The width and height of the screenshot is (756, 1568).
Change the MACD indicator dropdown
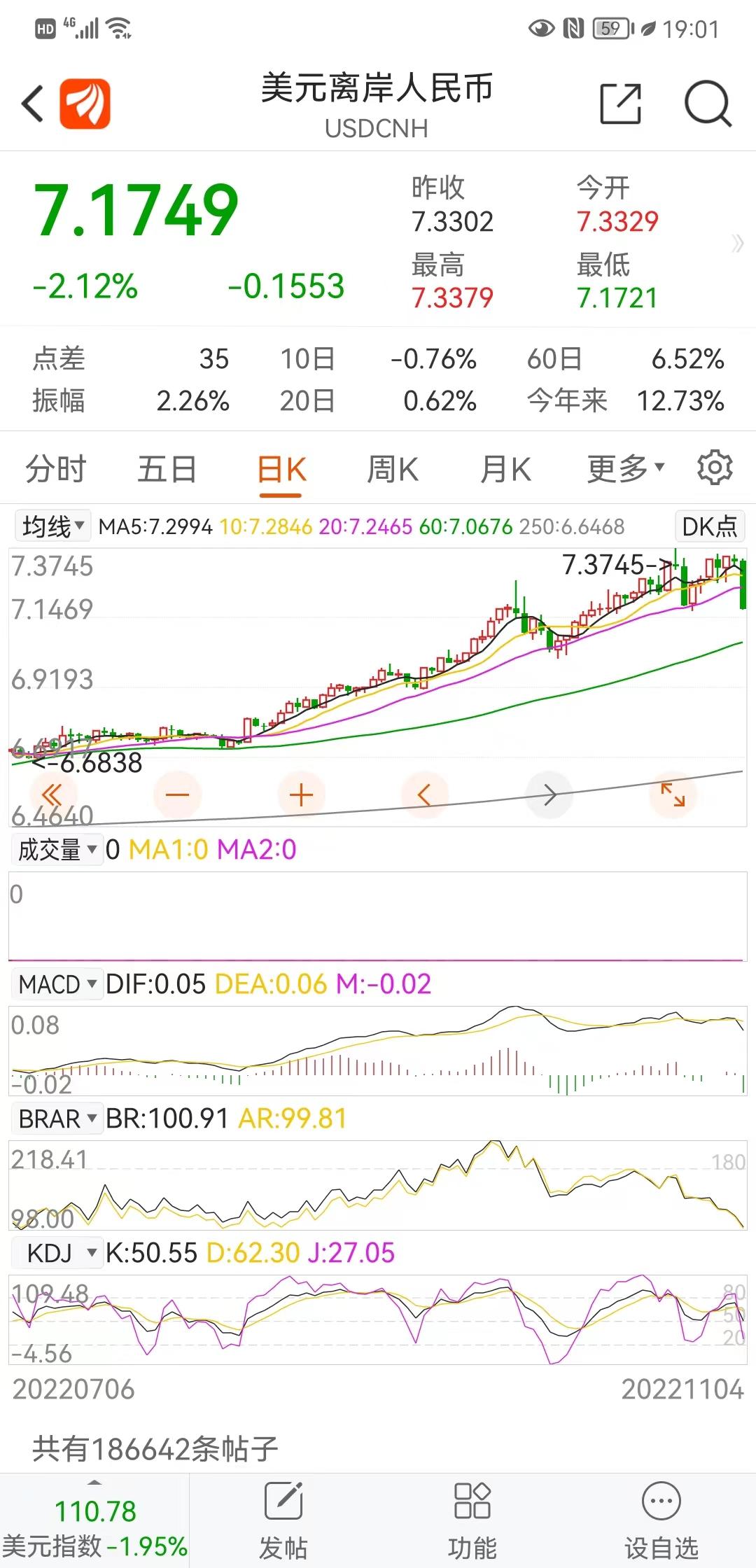[x=57, y=984]
